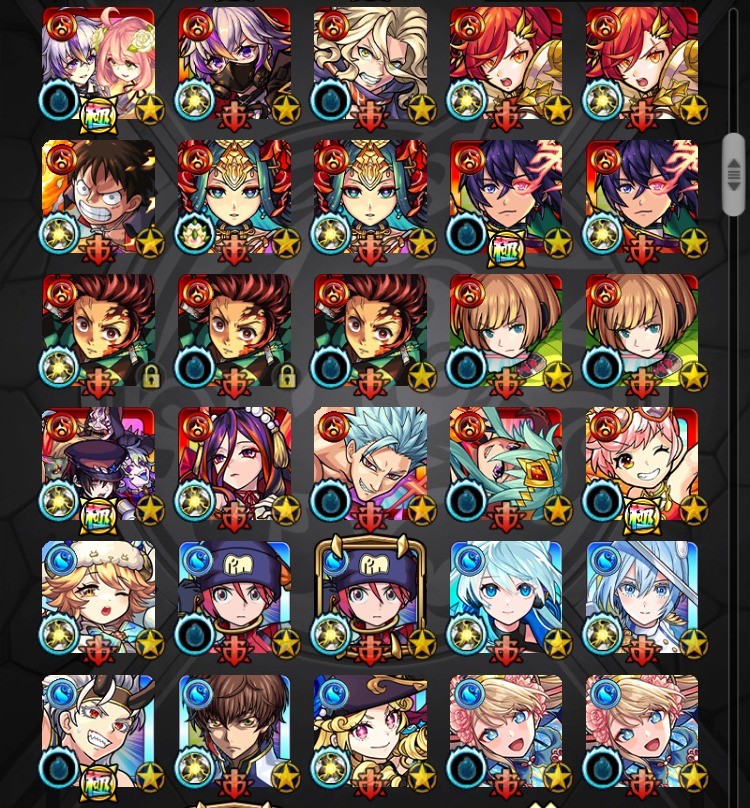Image resolution: width=750 pixels, height=808 pixels.
Task: Select the masked silver-haired ninja character tile
Action: pos(234,64)
